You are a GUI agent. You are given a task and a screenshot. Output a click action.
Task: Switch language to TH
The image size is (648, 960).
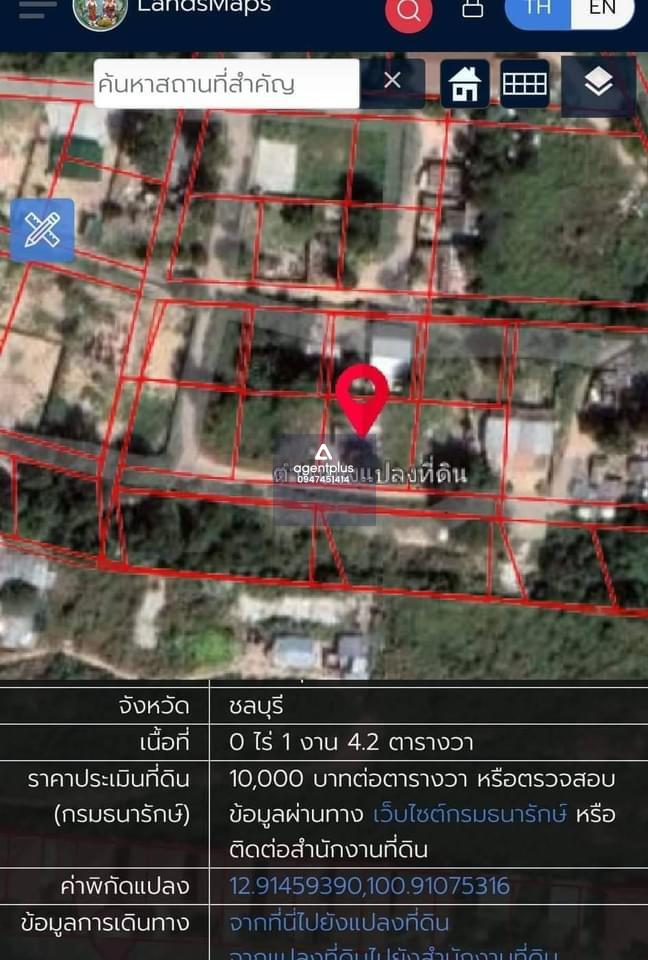tap(538, 8)
